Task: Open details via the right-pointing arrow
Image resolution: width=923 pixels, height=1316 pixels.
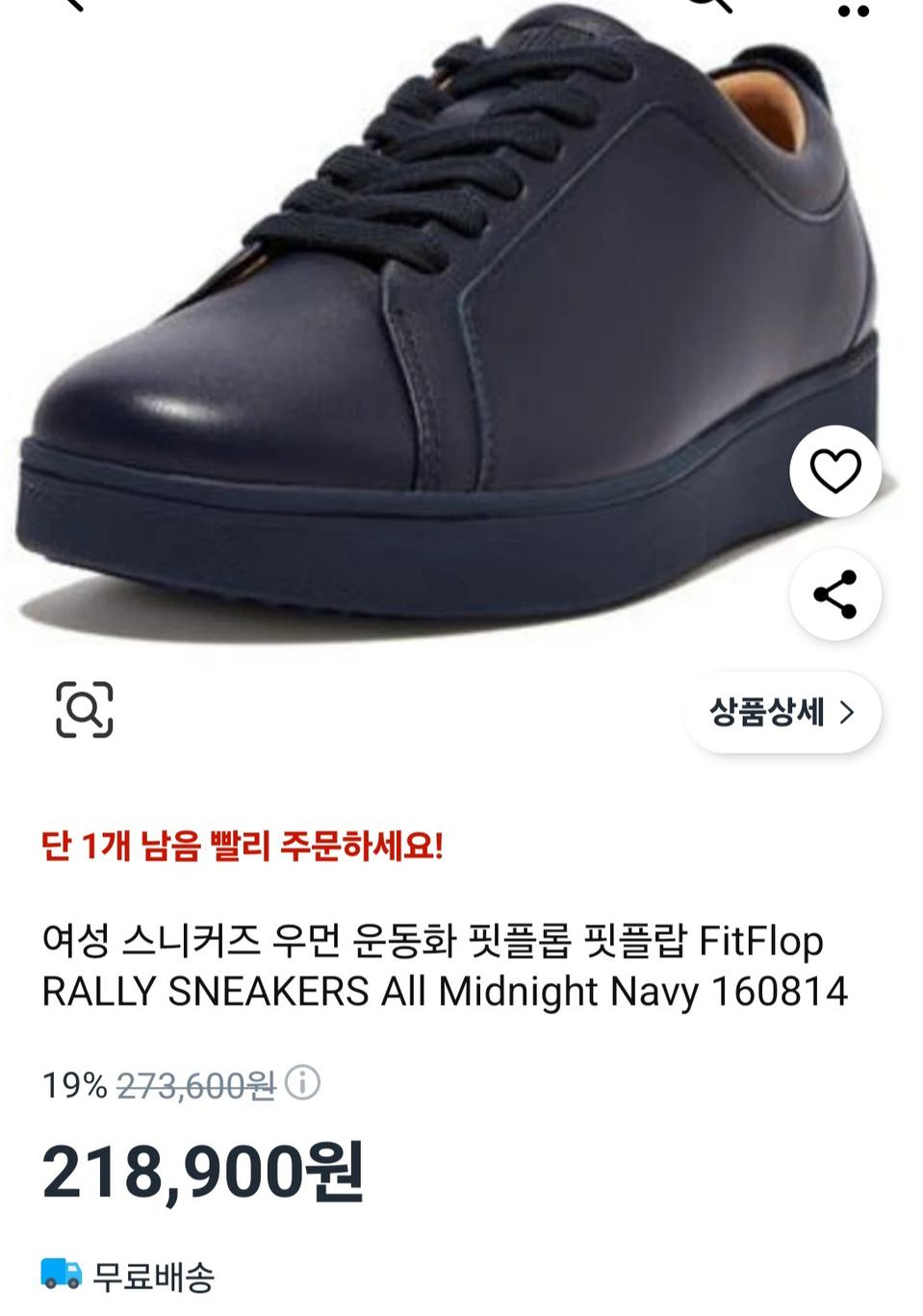Action: coord(848,713)
